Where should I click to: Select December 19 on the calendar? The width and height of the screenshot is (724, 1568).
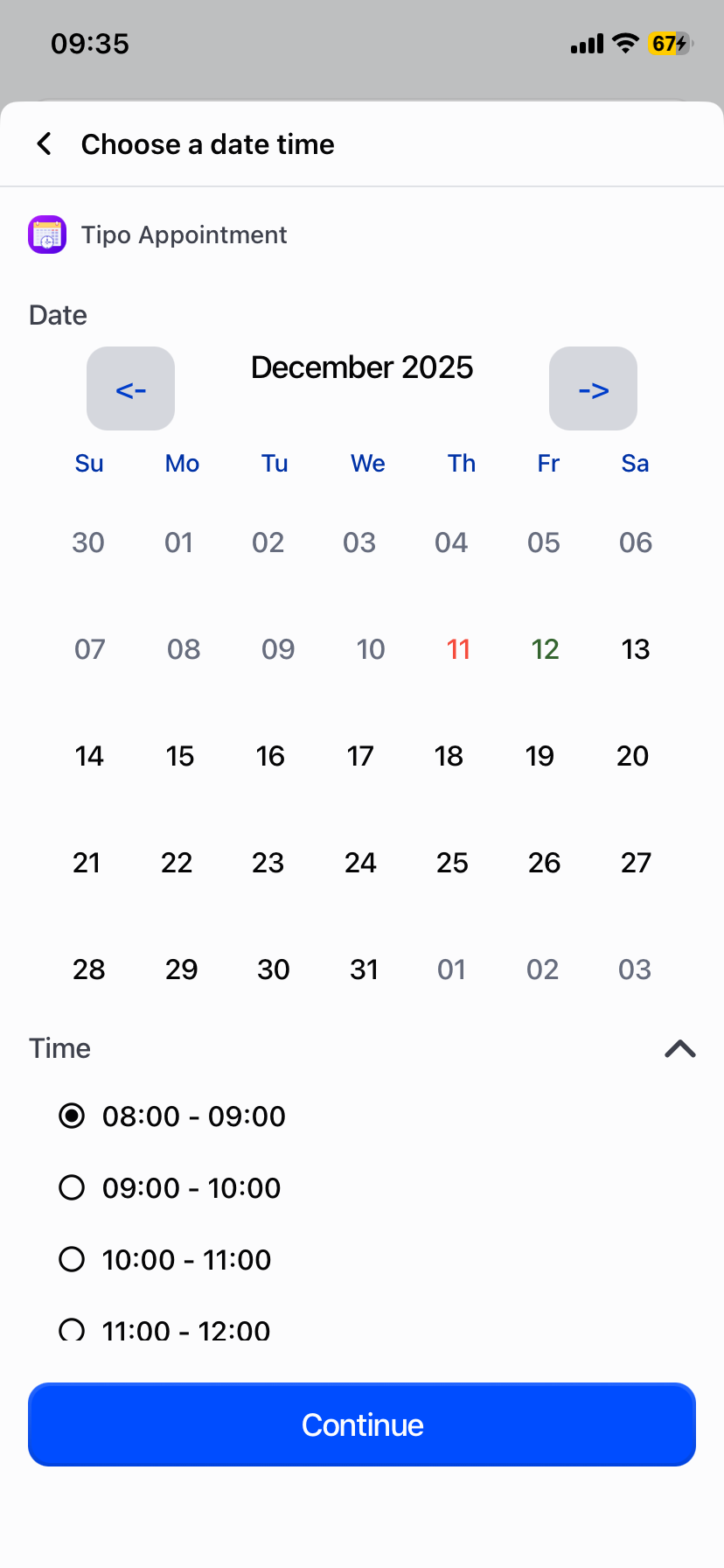[540, 756]
